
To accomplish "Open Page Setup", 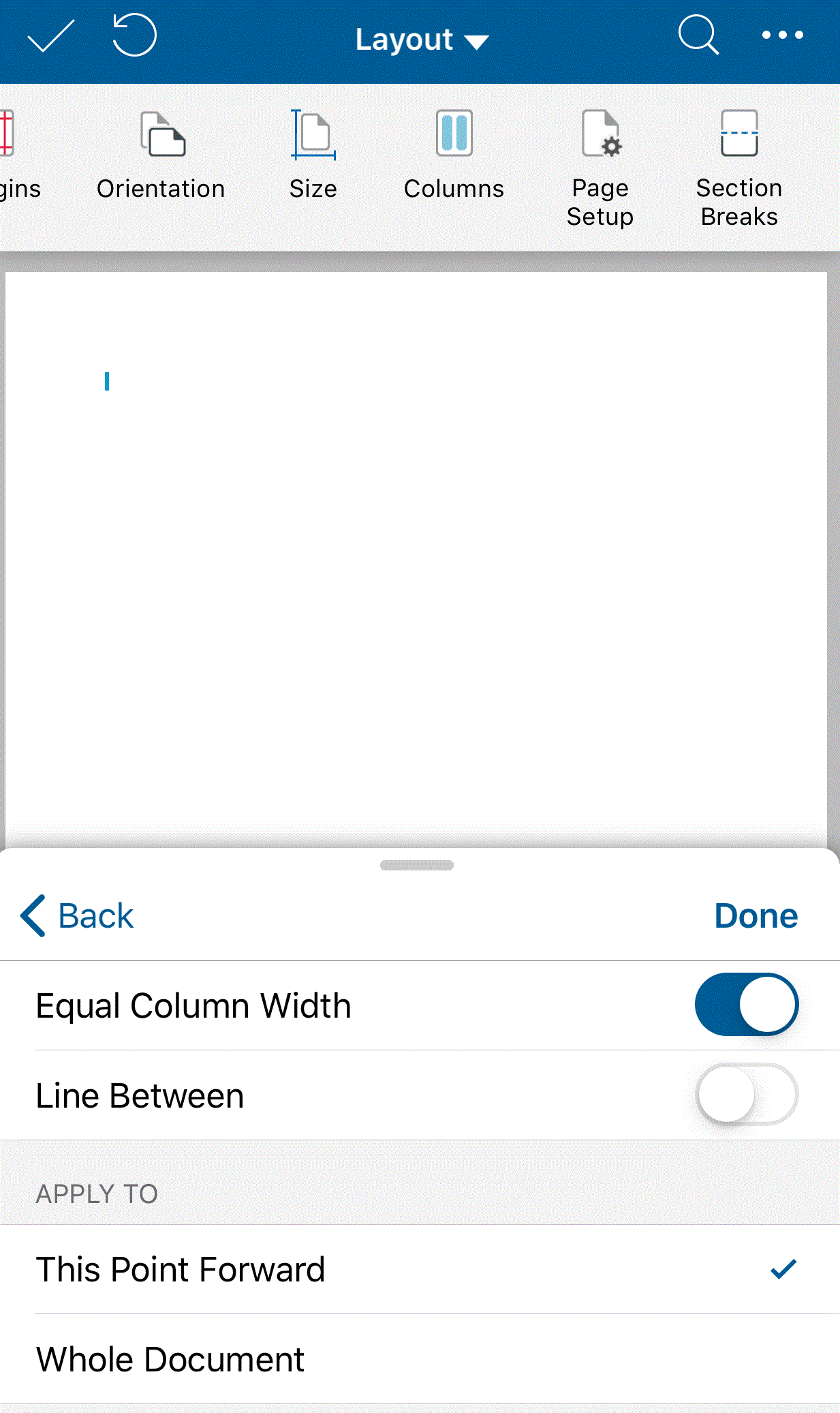I will click(x=600, y=169).
